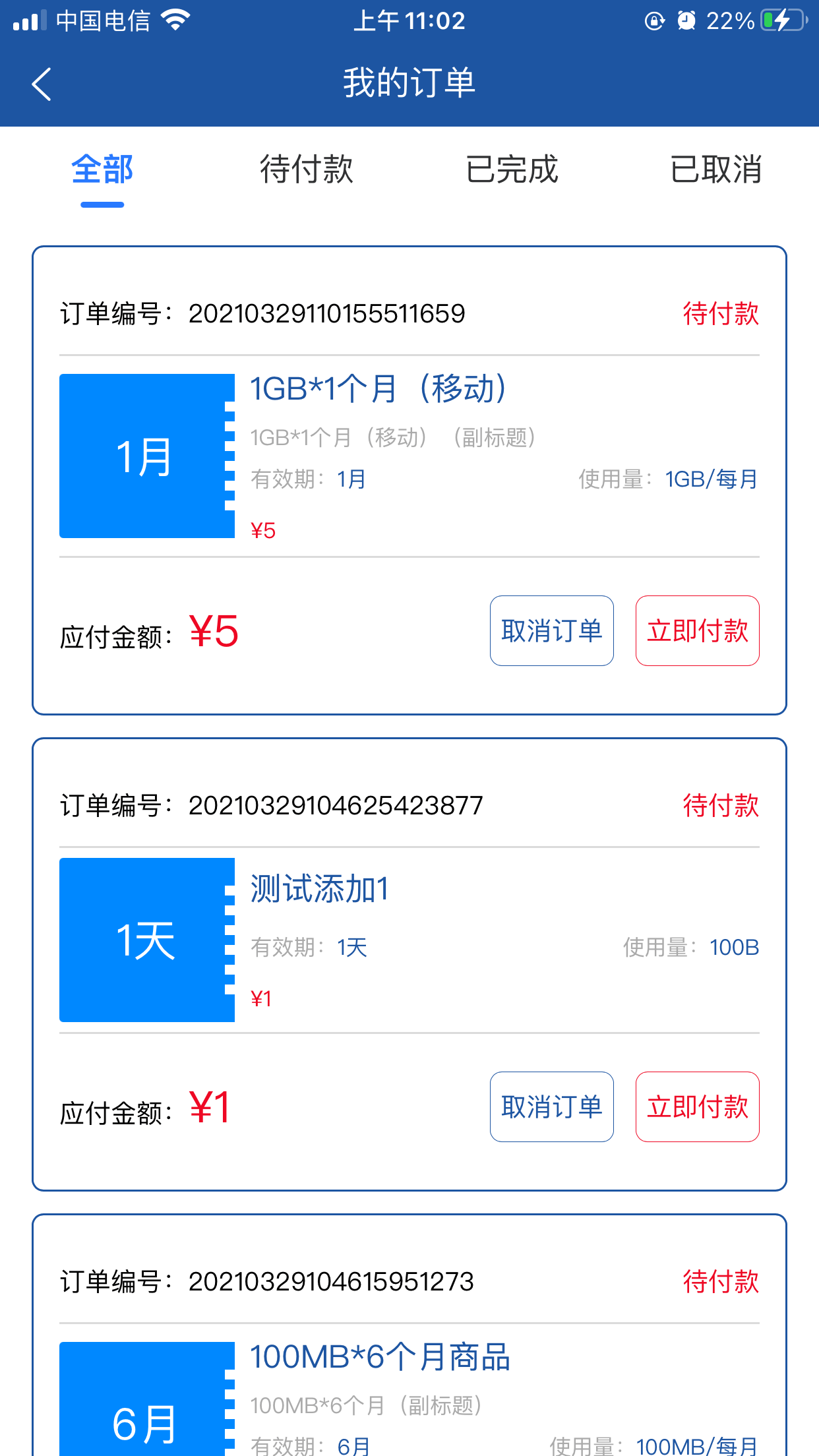Show the 已取消 orders tab
The height and width of the screenshot is (1456, 819).
pos(716,170)
